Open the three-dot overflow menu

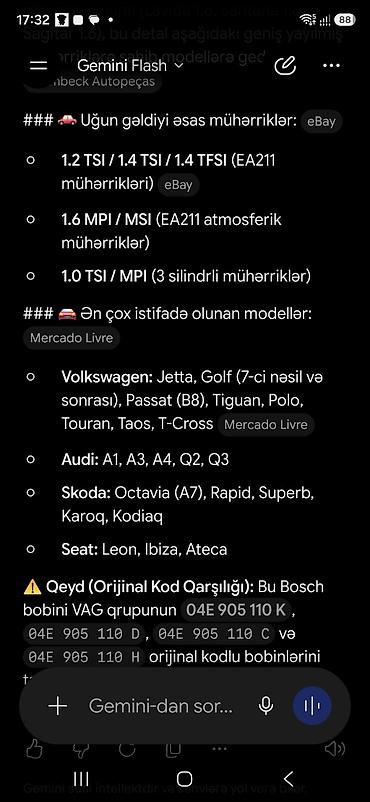(332, 65)
